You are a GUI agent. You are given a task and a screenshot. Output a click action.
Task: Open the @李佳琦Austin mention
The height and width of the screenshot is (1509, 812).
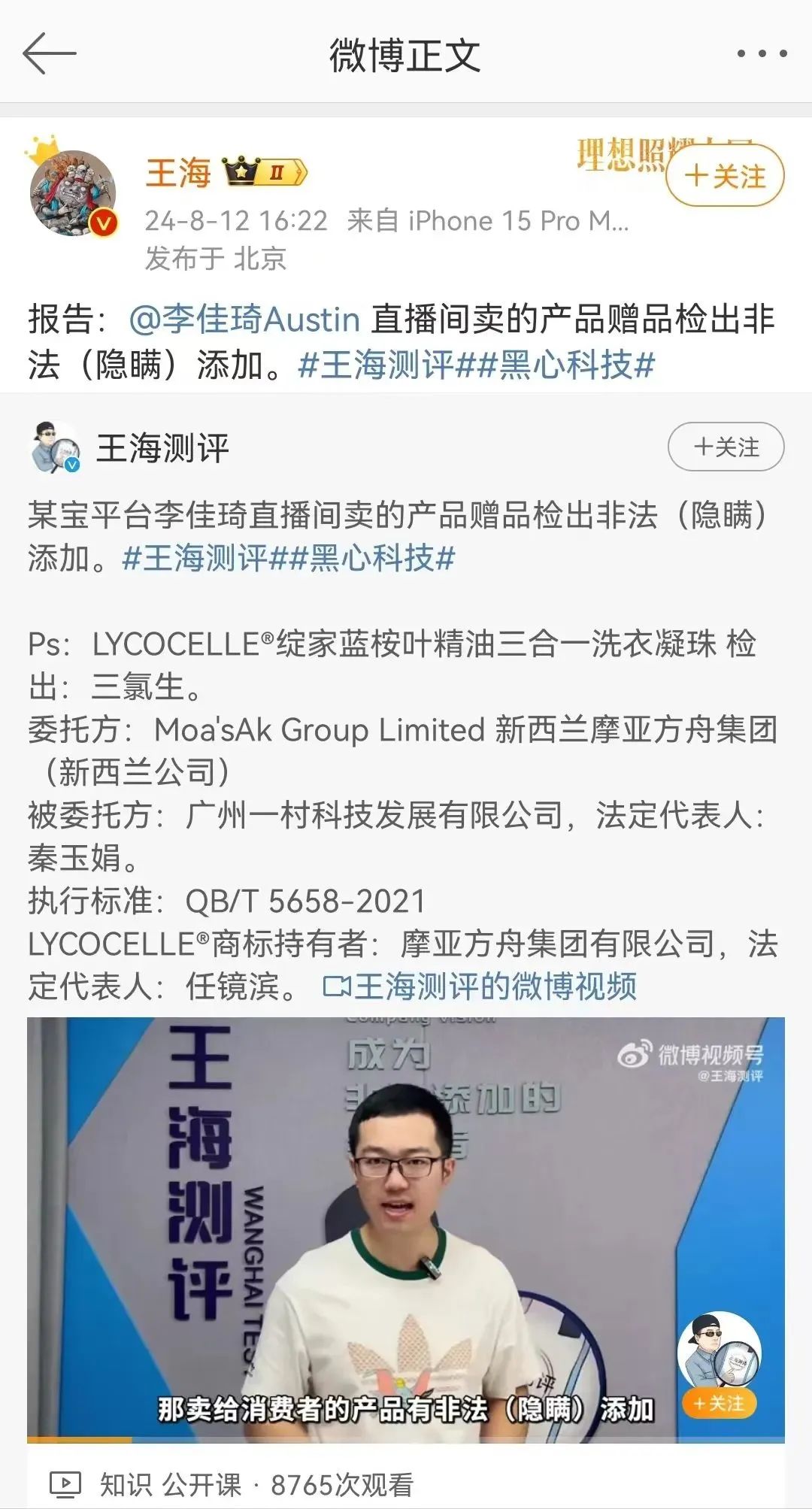tap(244, 320)
